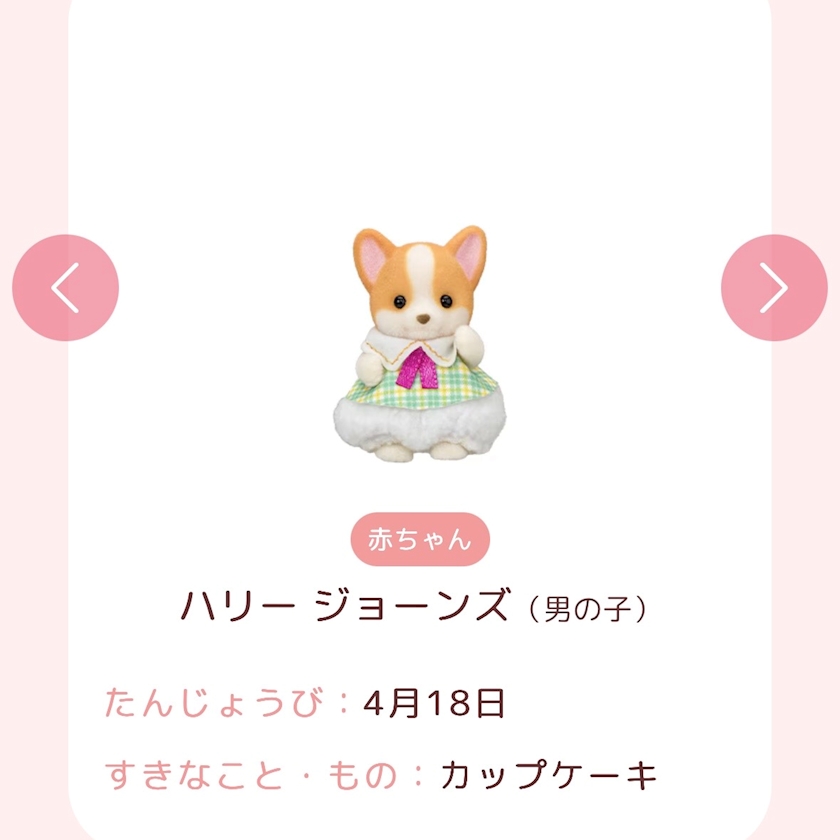Go to the previous character
Image resolution: width=840 pixels, height=840 pixels.
click(65, 288)
